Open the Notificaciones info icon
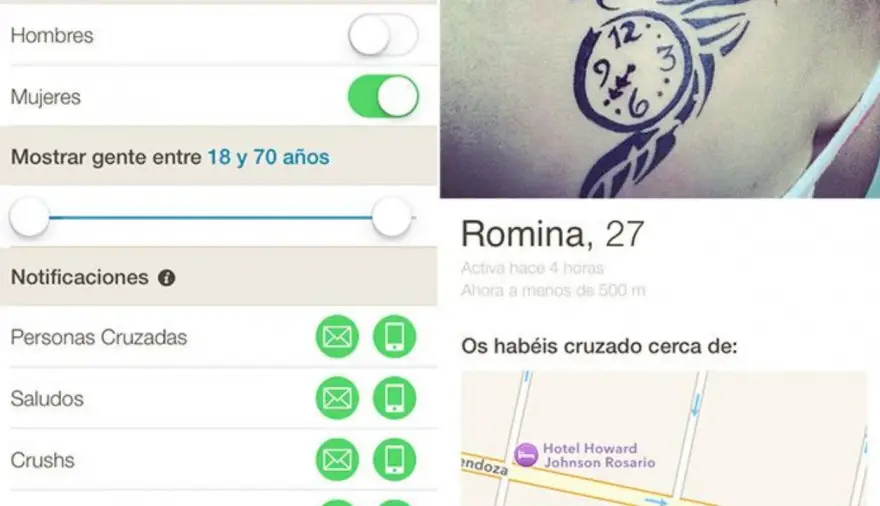This screenshot has width=880, height=506. 167,278
